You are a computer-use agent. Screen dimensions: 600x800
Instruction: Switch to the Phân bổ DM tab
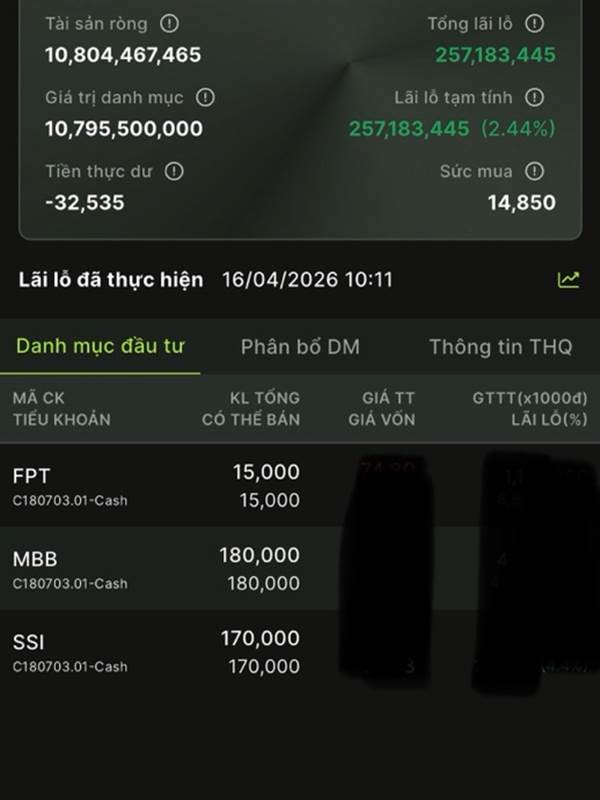(301, 347)
